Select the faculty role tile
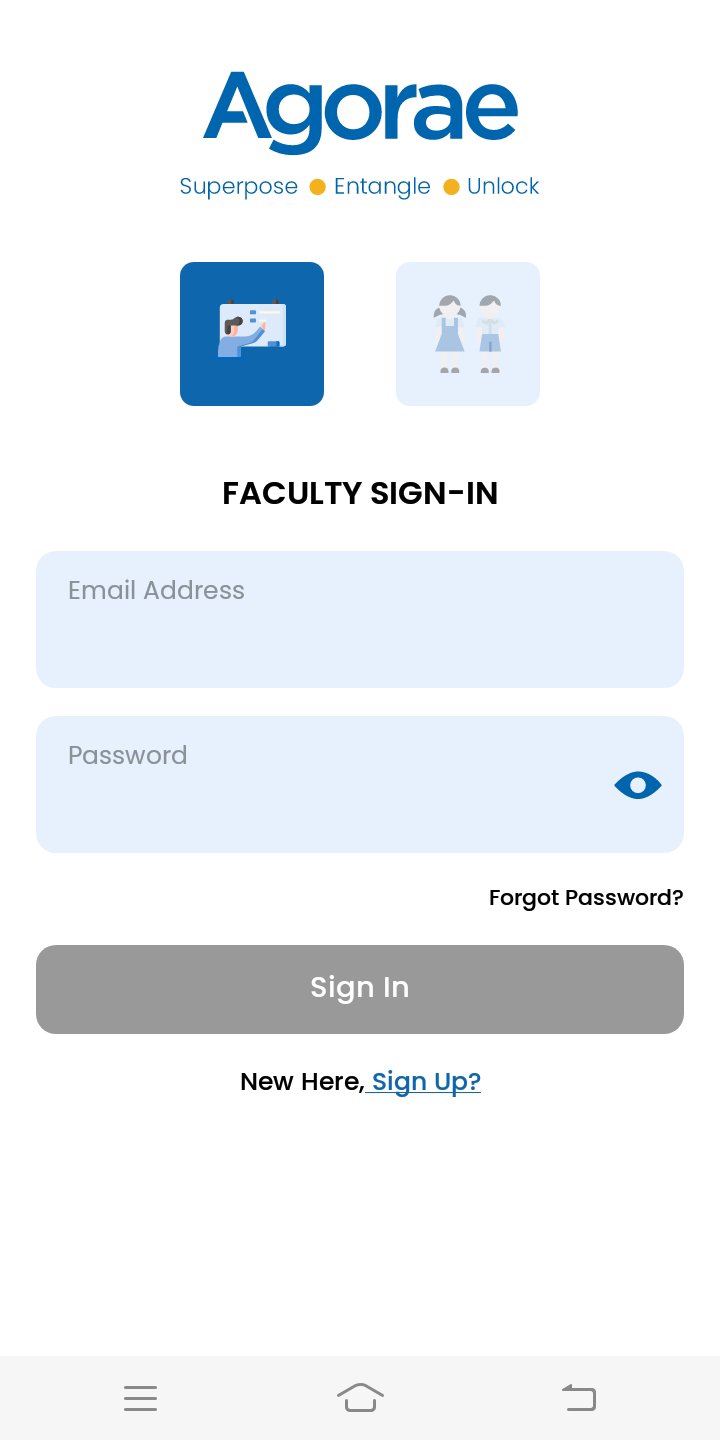 click(252, 334)
